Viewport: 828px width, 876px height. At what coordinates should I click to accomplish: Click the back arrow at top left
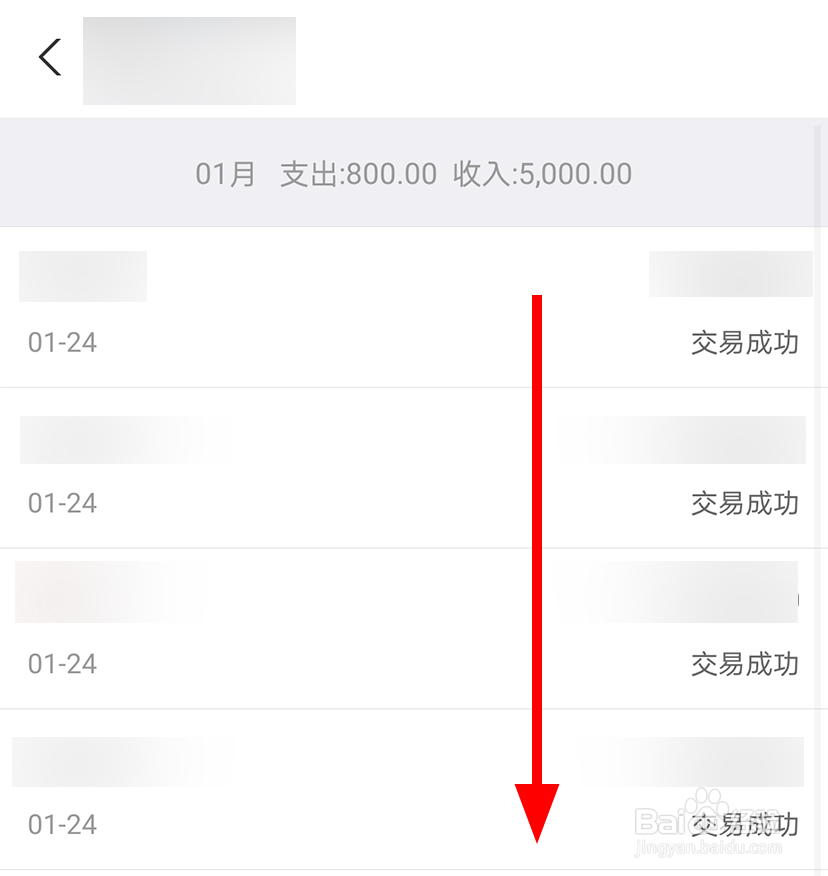point(49,57)
